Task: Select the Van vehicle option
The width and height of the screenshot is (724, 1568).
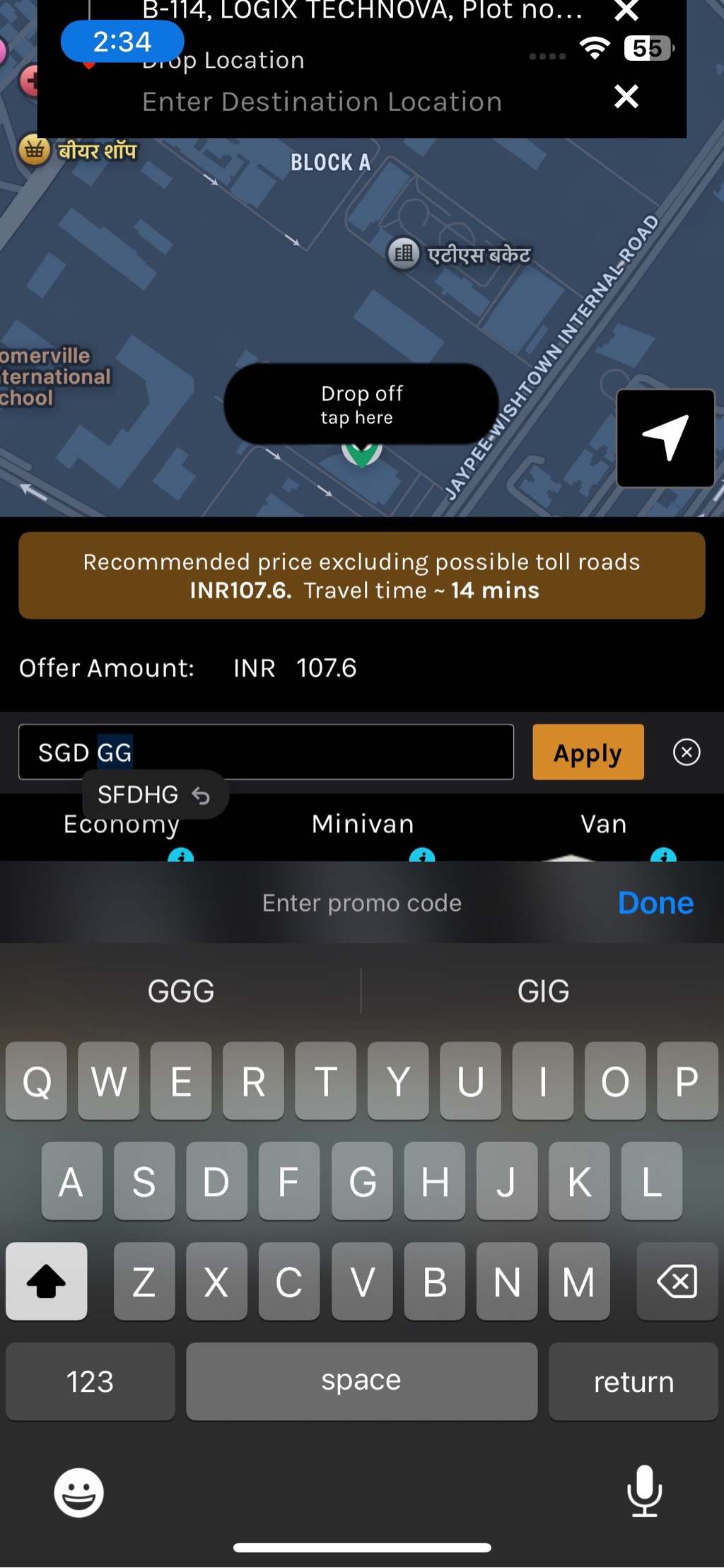Action: [603, 825]
